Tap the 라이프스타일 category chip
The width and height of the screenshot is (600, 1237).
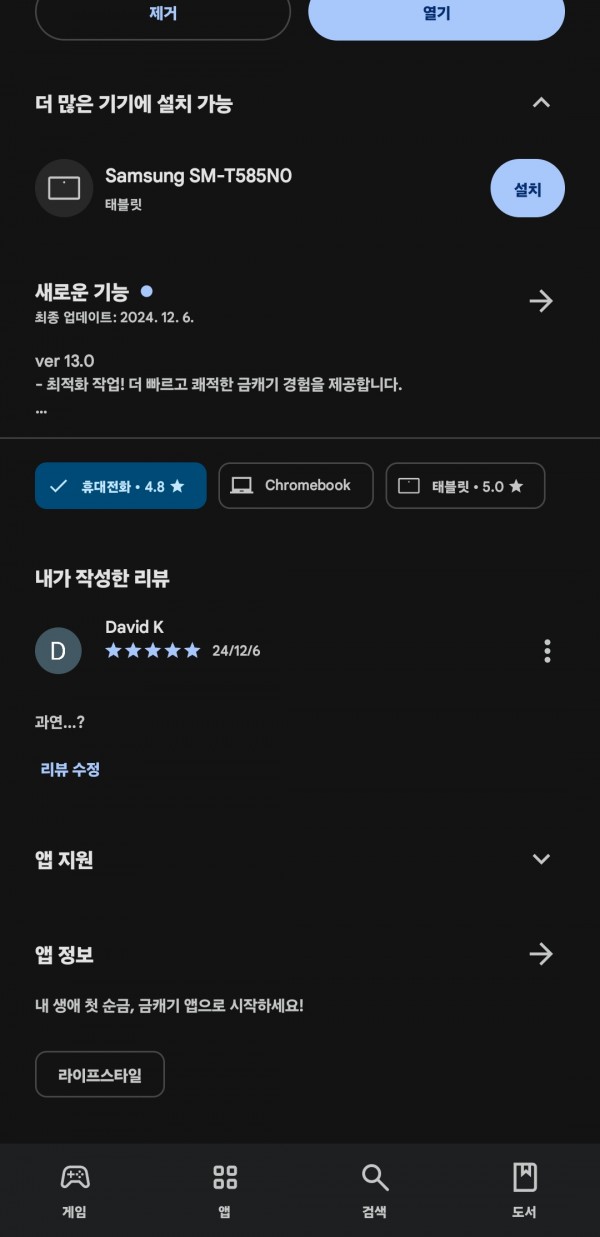100,1075
